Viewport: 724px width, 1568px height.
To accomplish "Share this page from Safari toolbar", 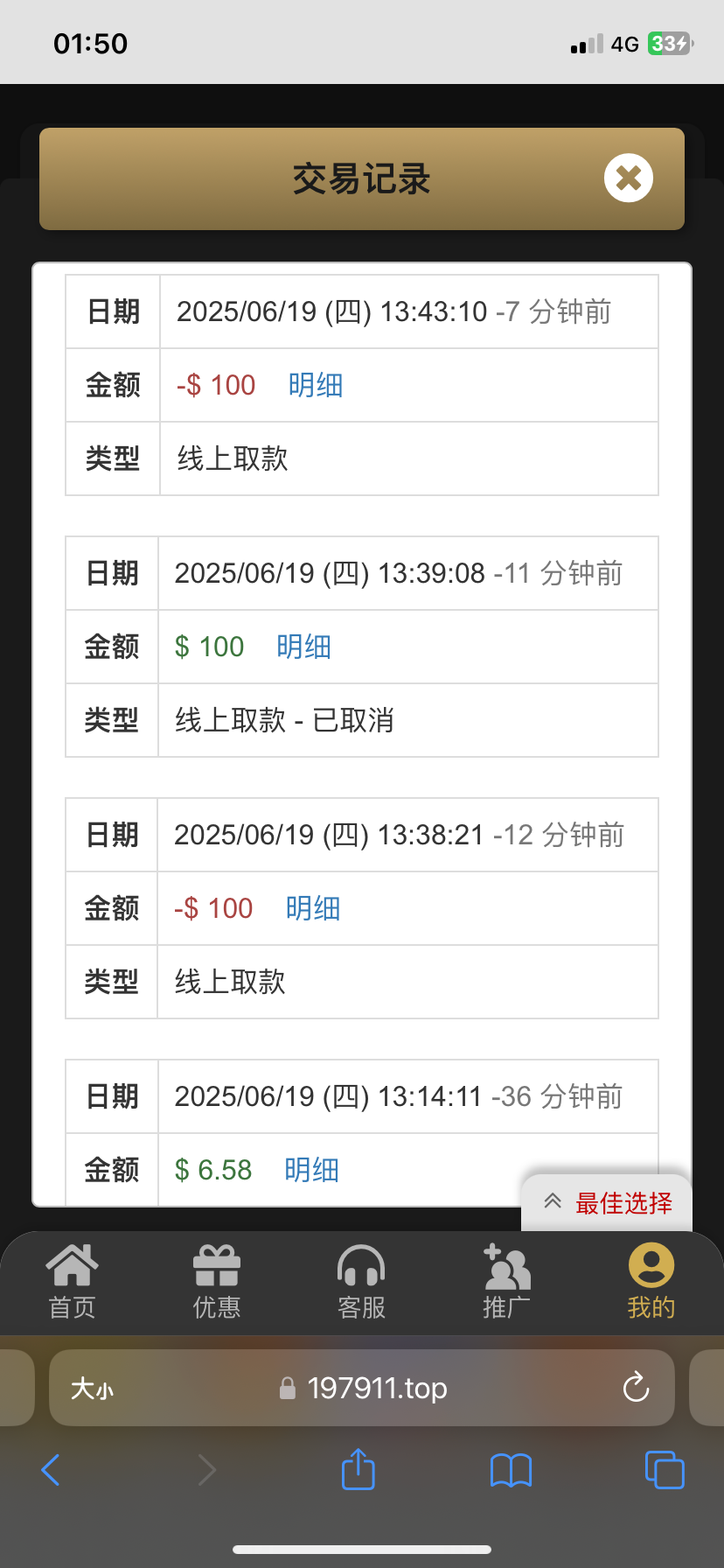I will pos(358,1469).
